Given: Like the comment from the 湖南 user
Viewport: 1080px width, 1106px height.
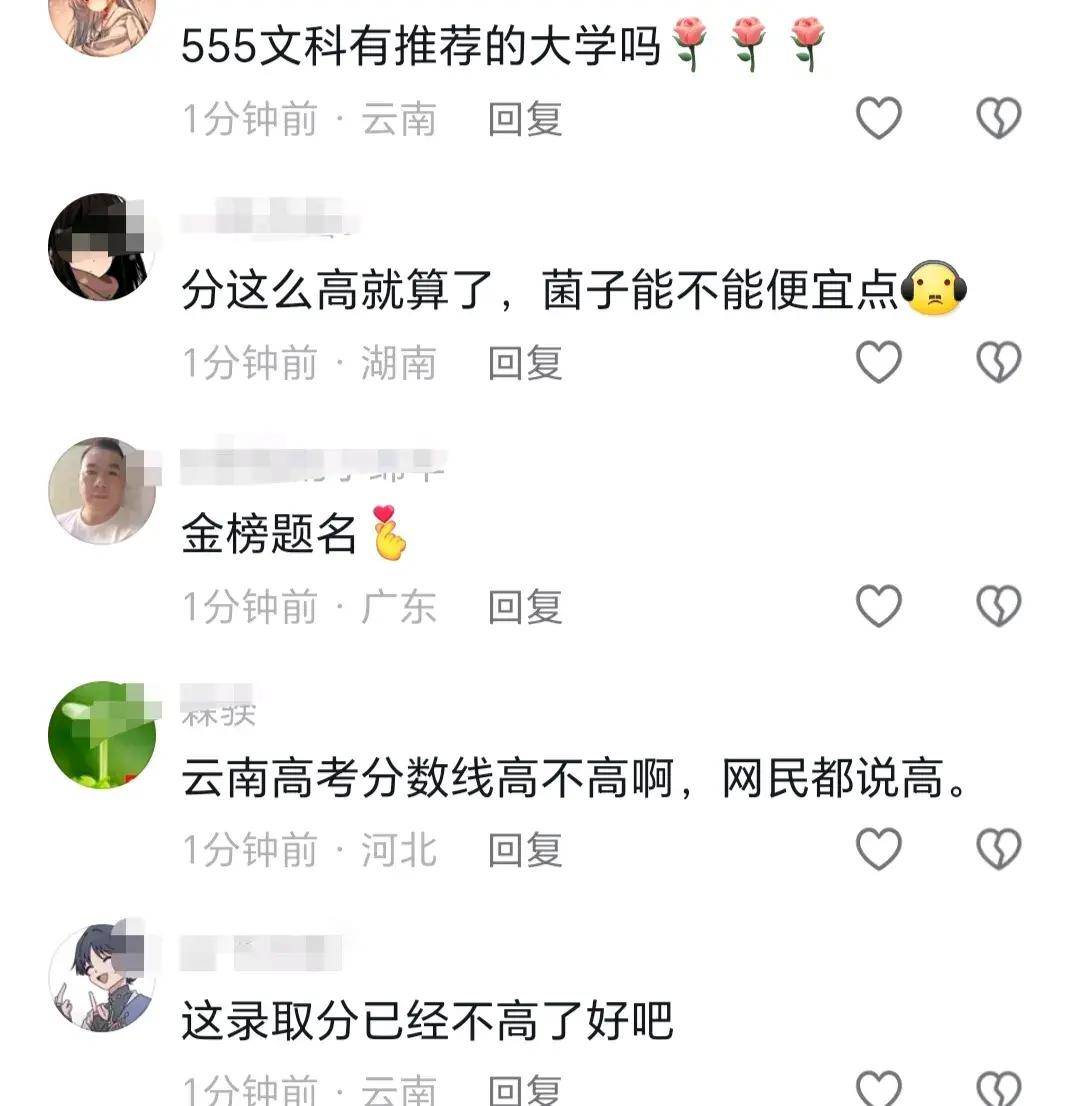Looking at the screenshot, I should [878, 362].
